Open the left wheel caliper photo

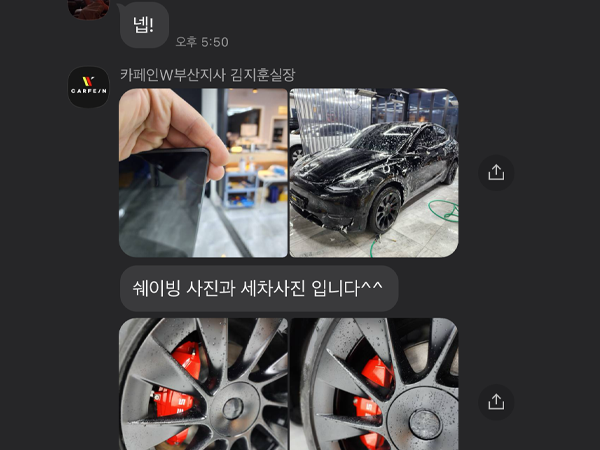point(203,385)
